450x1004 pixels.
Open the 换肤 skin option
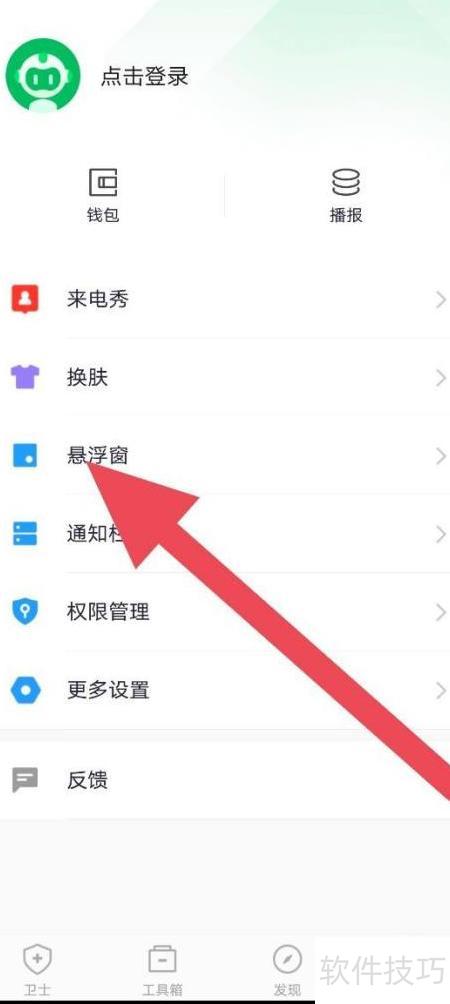pyautogui.click(x=225, y=377)
